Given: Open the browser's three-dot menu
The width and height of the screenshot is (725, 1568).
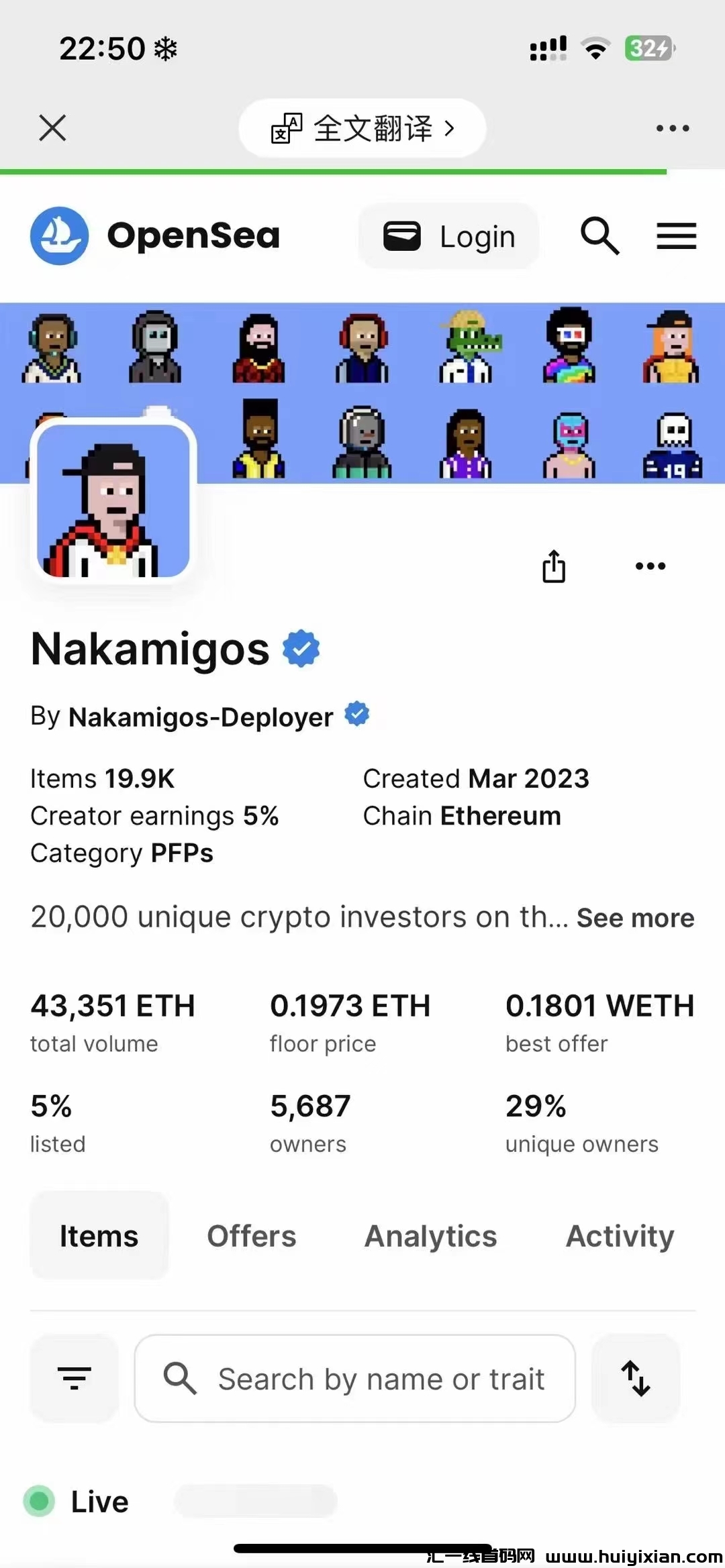Looking at the screenshot, I should coord(672,128).
